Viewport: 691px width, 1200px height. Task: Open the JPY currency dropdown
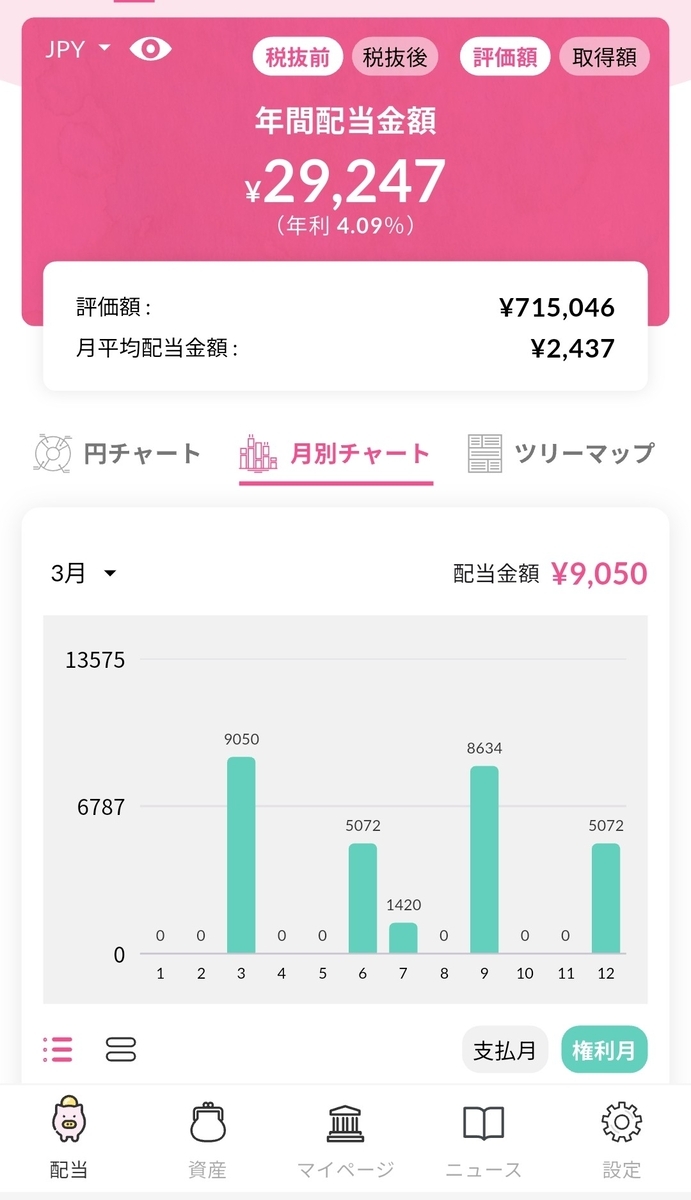[78, 49]
